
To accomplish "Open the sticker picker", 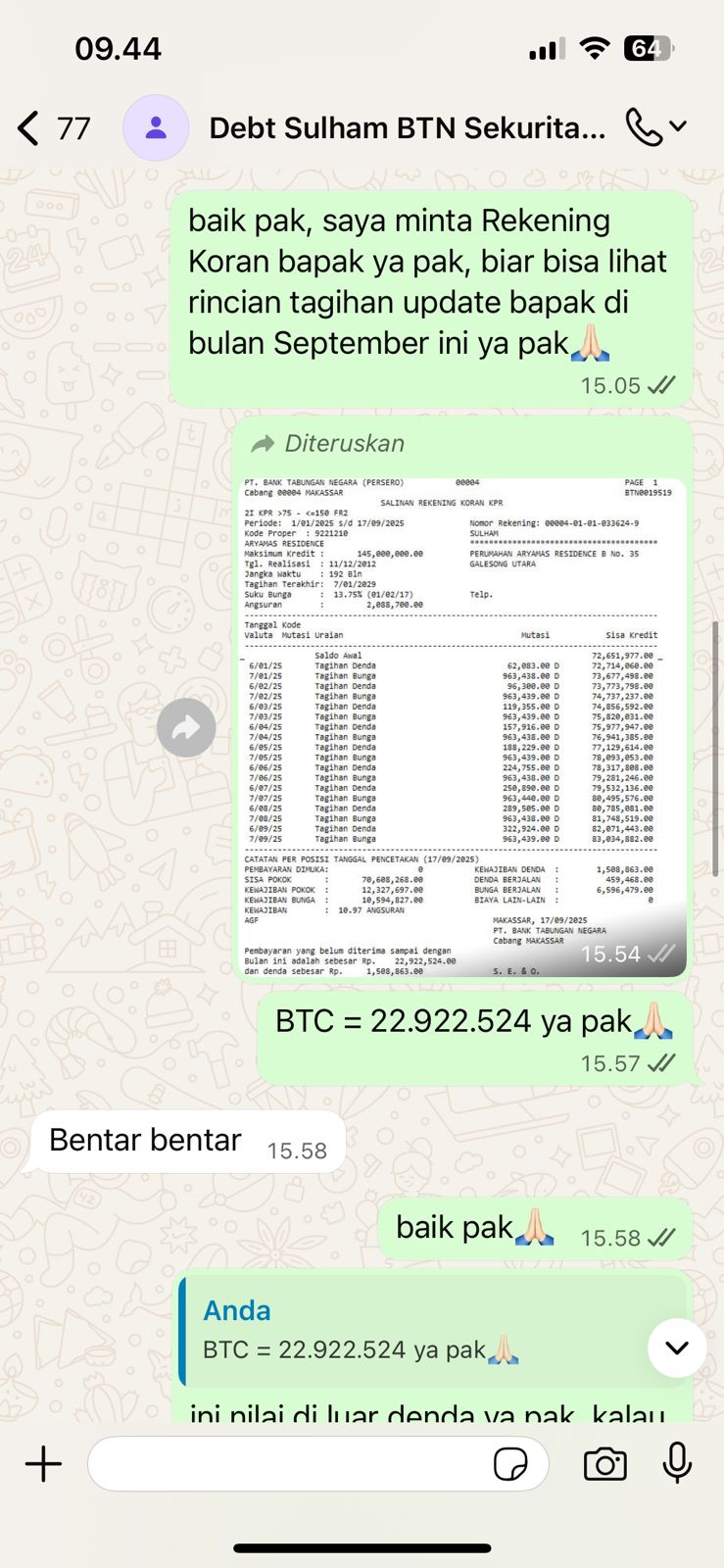I will pos(510,1464).
